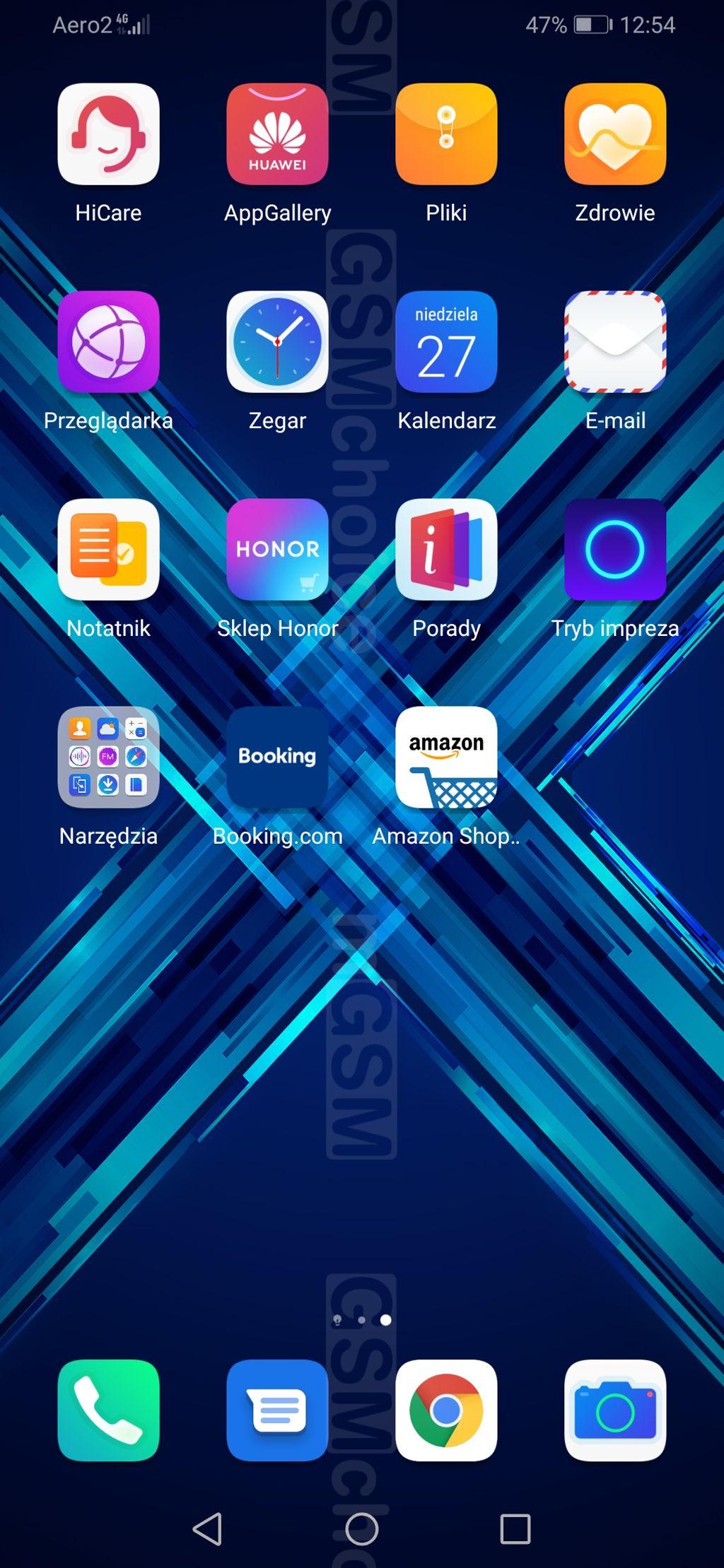Open the Zdrowie health app

tap(615, 134)
